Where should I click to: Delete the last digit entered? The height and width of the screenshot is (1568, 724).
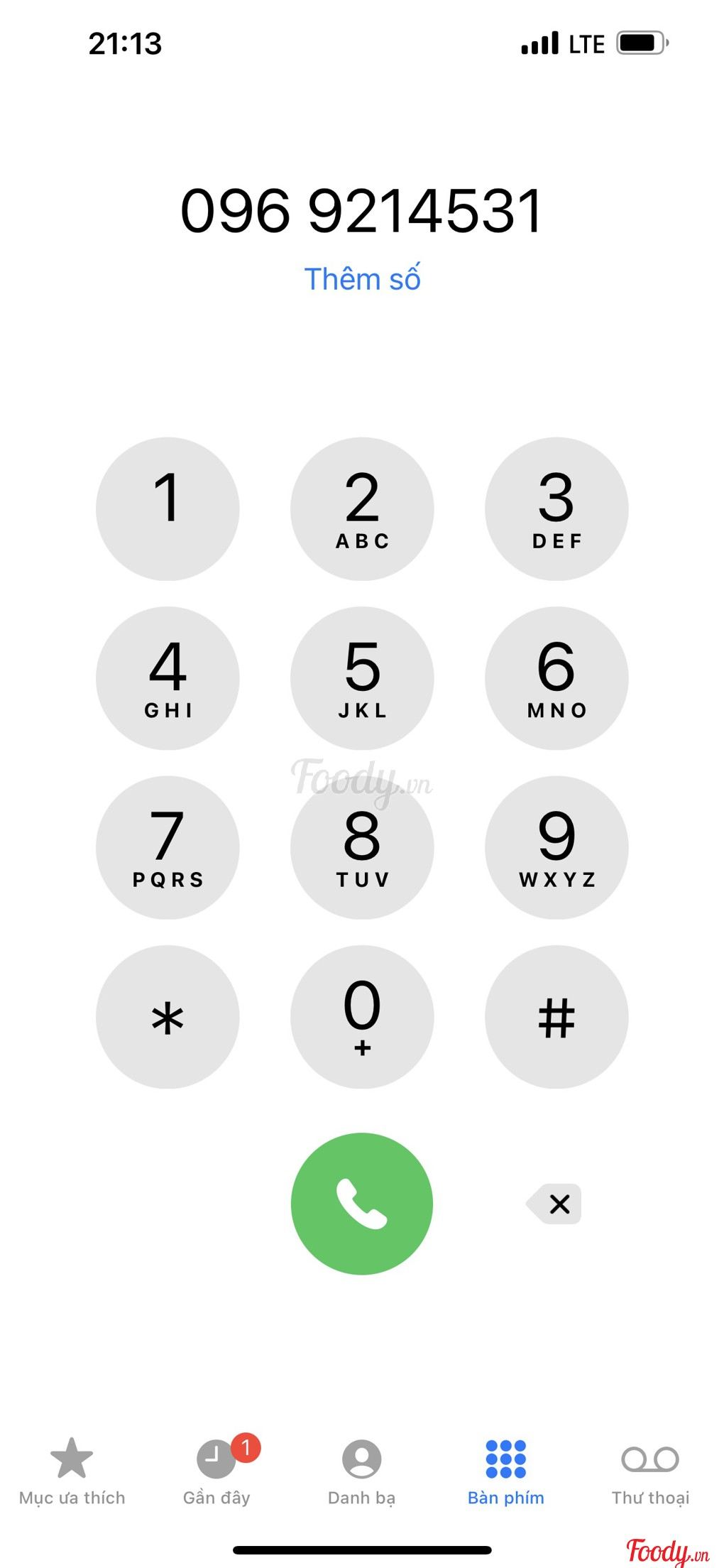coord(555,1204)
